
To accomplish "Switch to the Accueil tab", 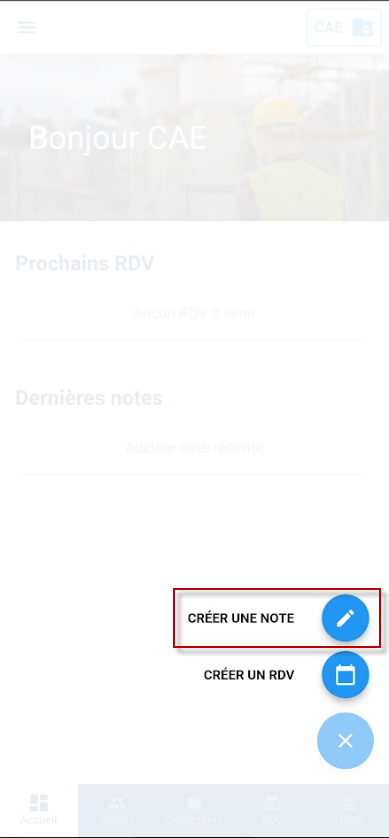I will tap(38, 810).
